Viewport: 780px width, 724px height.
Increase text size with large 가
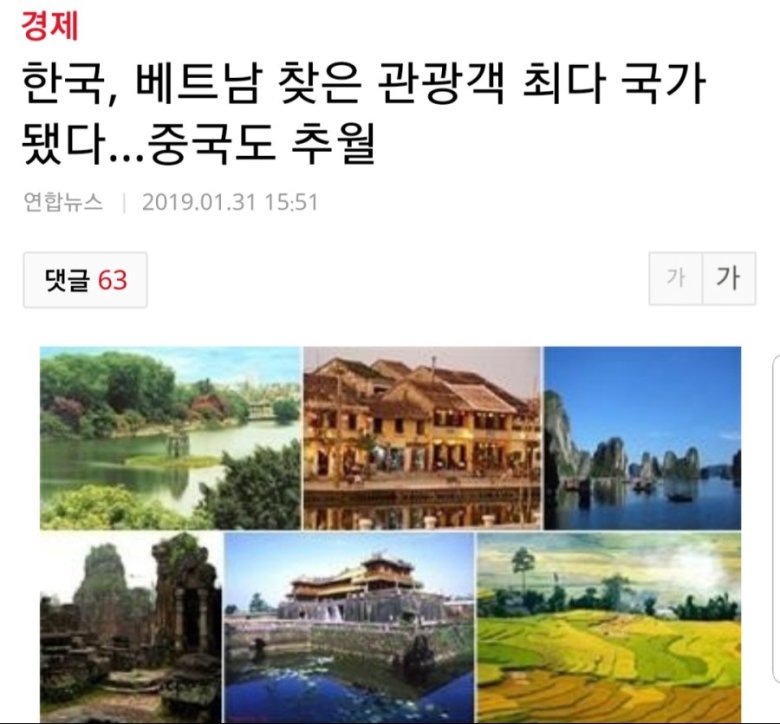(x=728, y=278)
